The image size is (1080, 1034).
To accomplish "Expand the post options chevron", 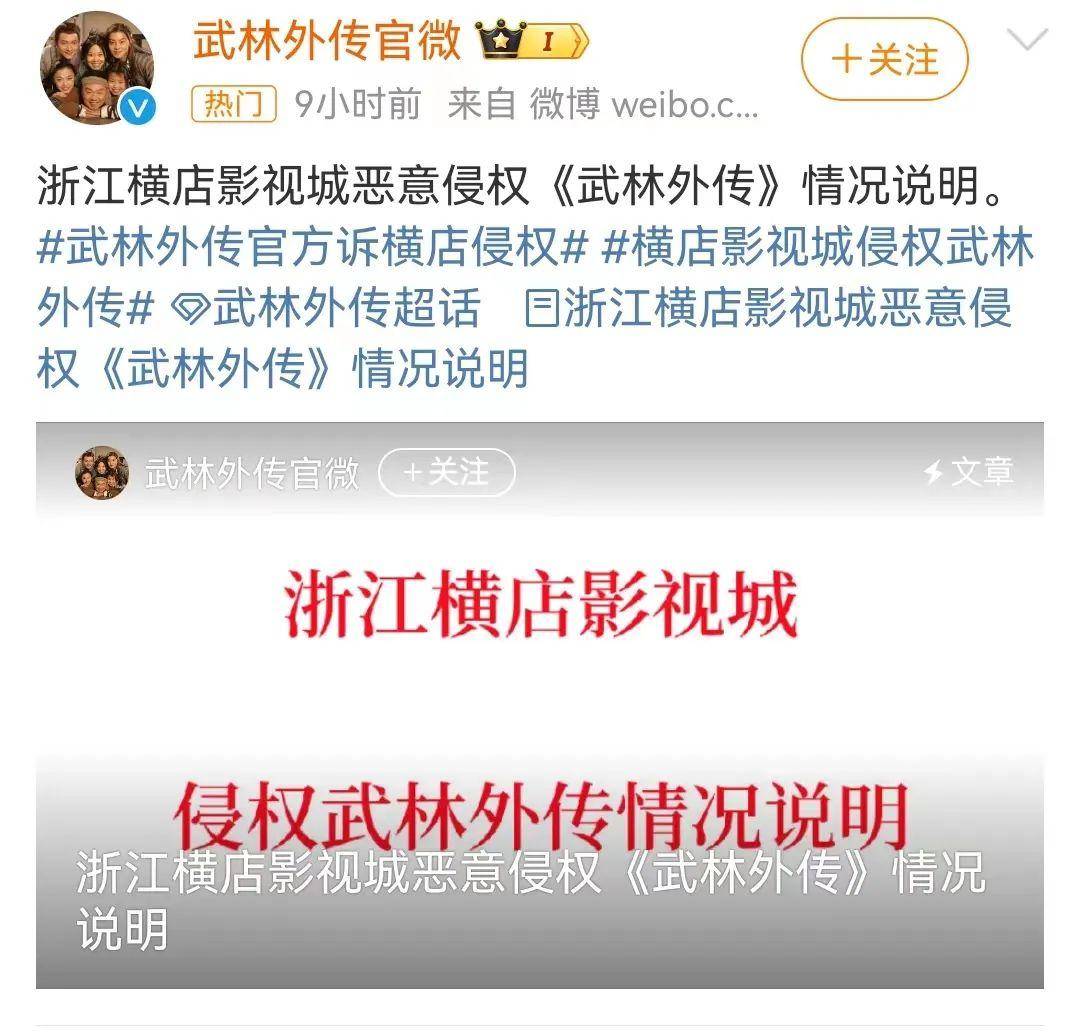I will 1027,41.
